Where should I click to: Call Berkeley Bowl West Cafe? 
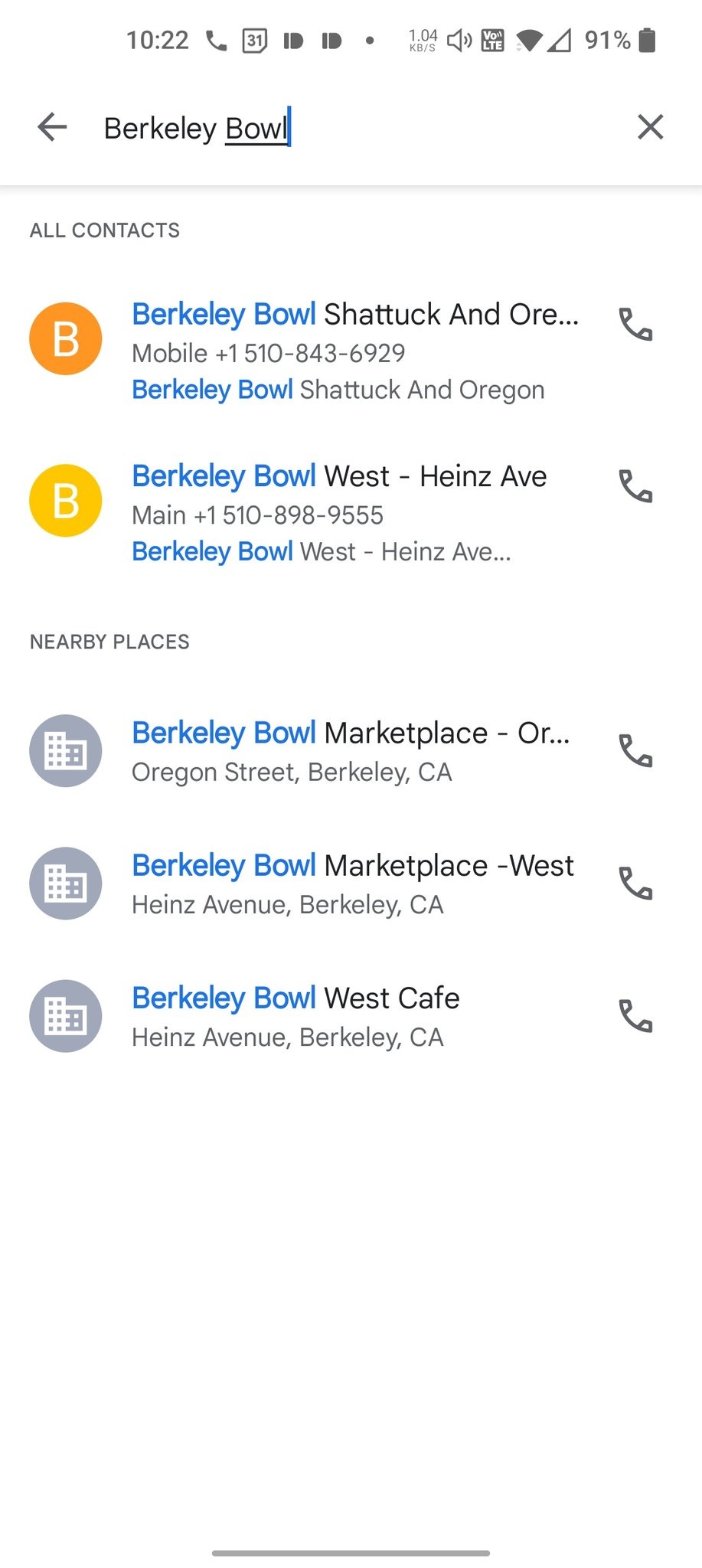click(x=635, y=1016)
